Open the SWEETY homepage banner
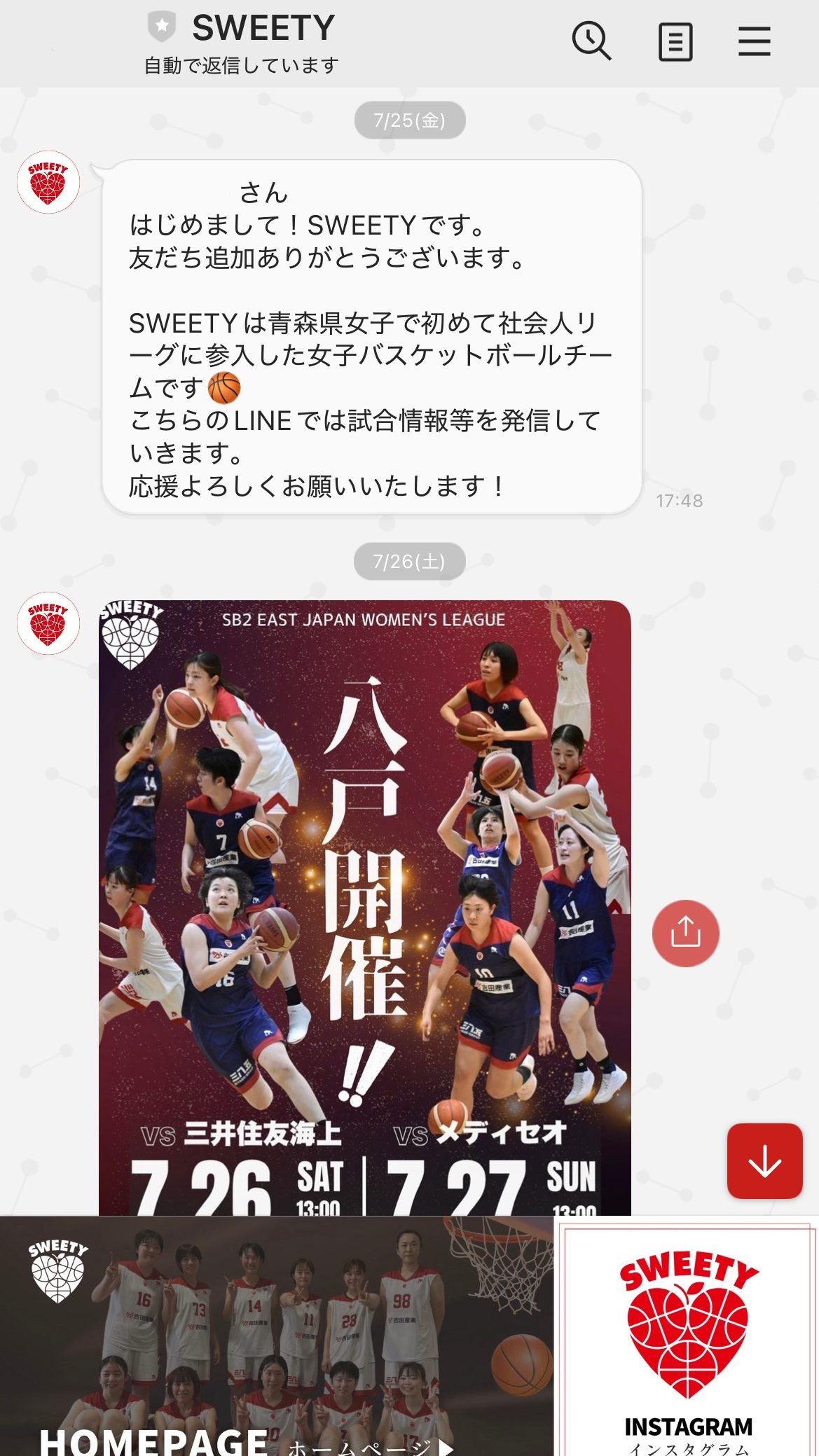The image size is (819, 1456). (277, 1336)
